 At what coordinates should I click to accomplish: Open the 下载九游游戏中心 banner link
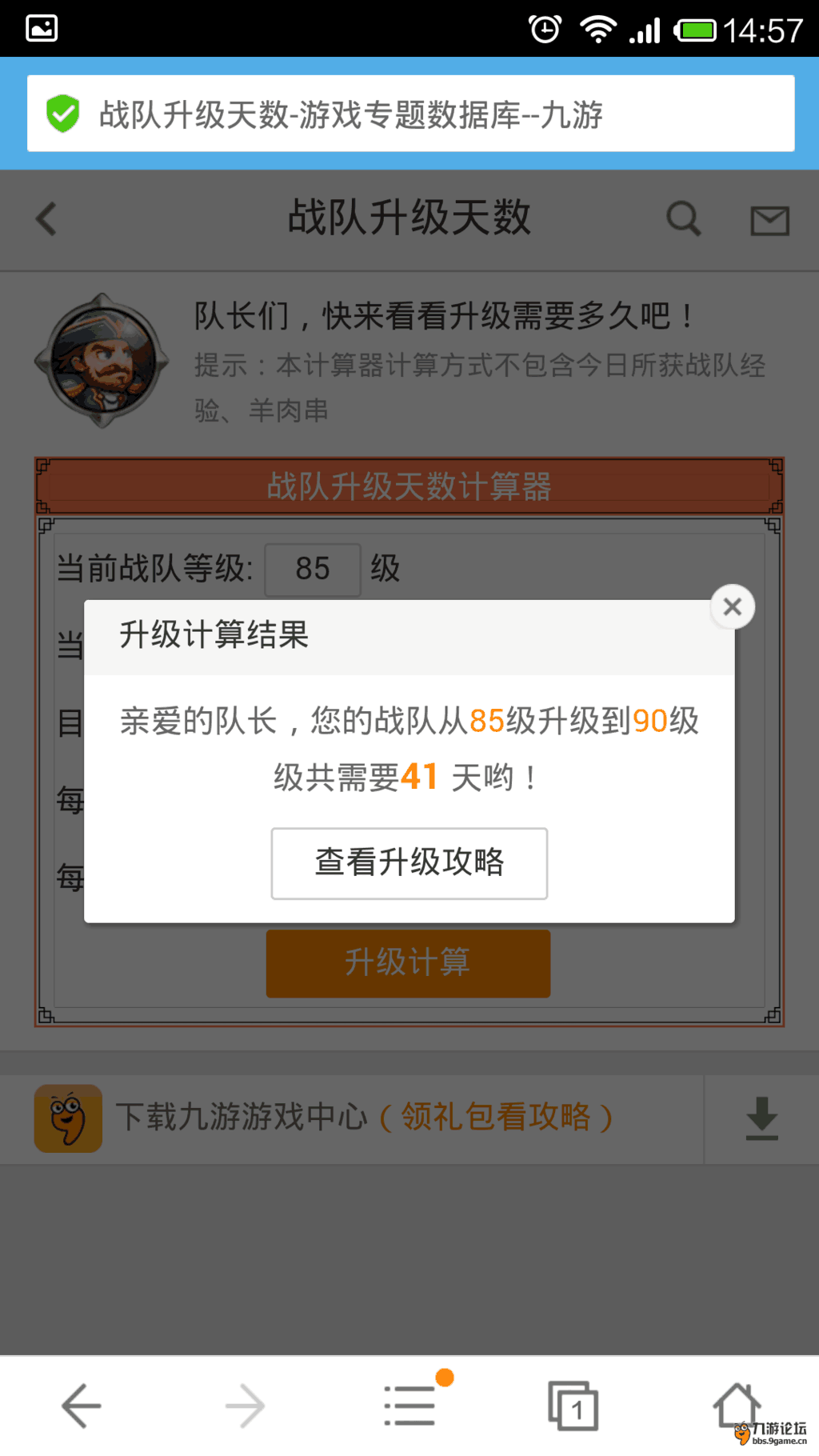(364, 1118)
